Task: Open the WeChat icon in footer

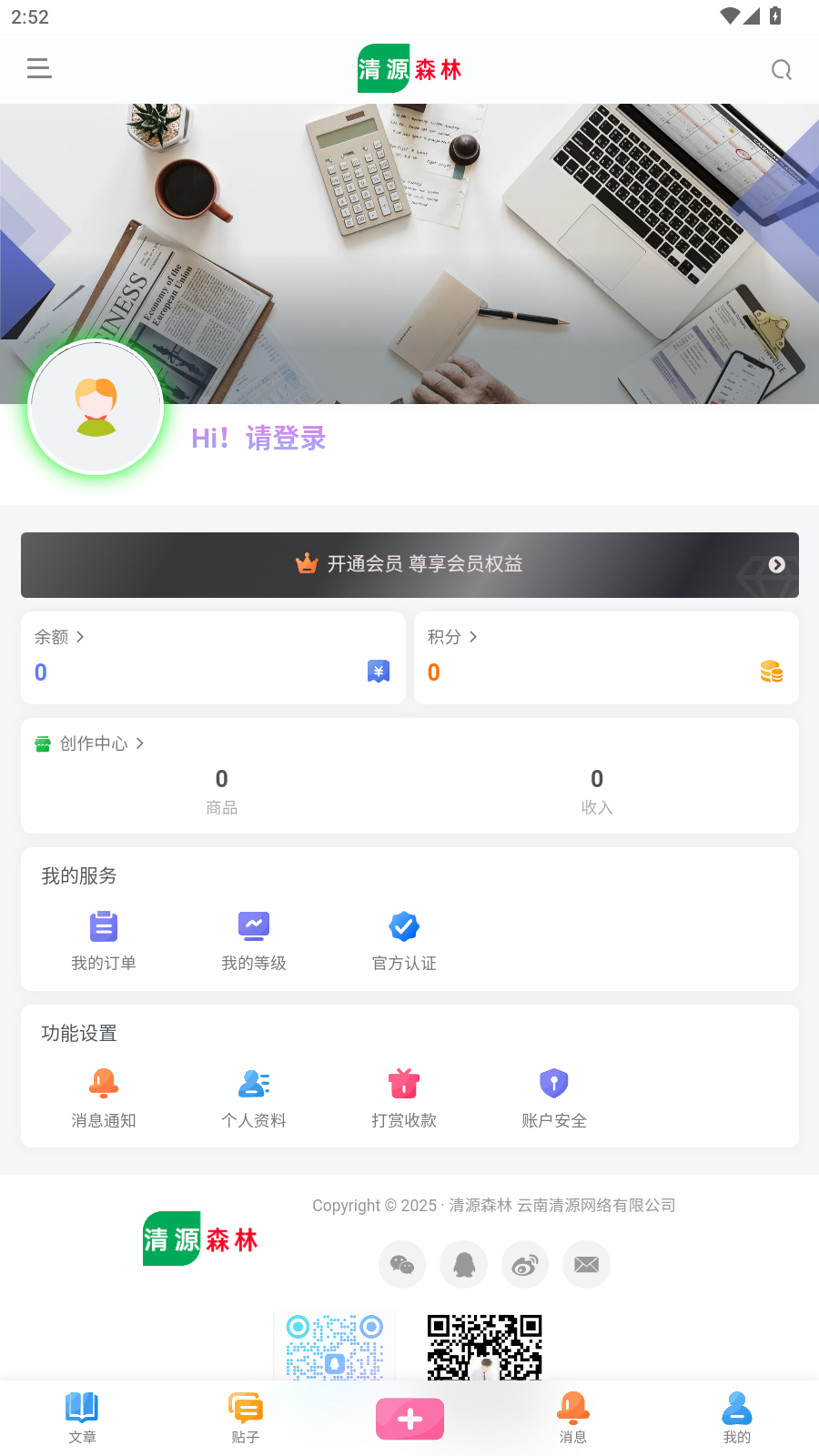Action: [402, 1264]
